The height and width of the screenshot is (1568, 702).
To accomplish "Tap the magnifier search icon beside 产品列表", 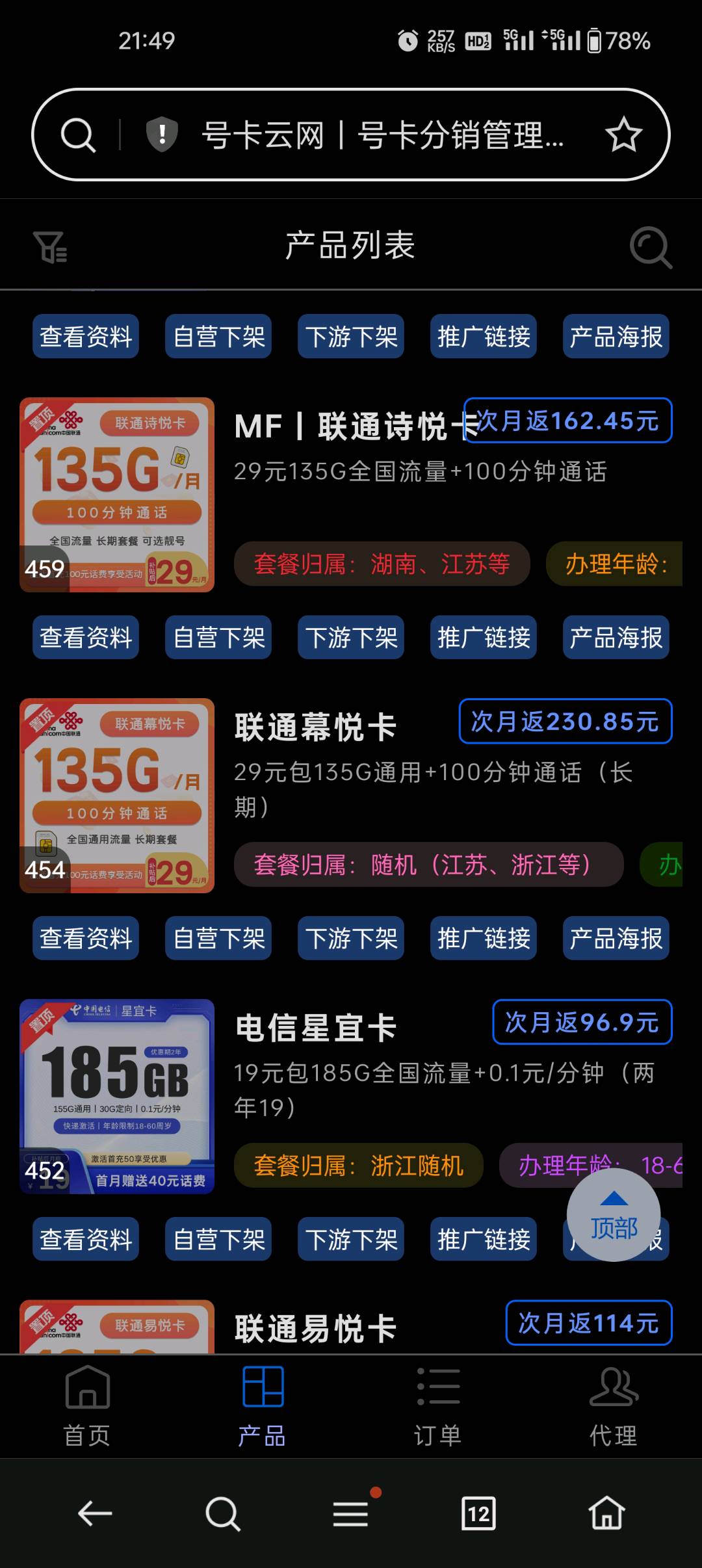I will 651,246.
